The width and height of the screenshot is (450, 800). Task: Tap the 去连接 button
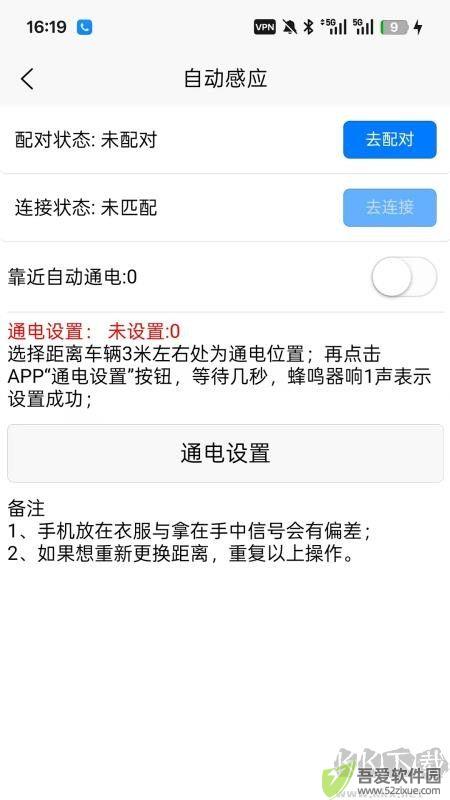[x=390, y=207]
